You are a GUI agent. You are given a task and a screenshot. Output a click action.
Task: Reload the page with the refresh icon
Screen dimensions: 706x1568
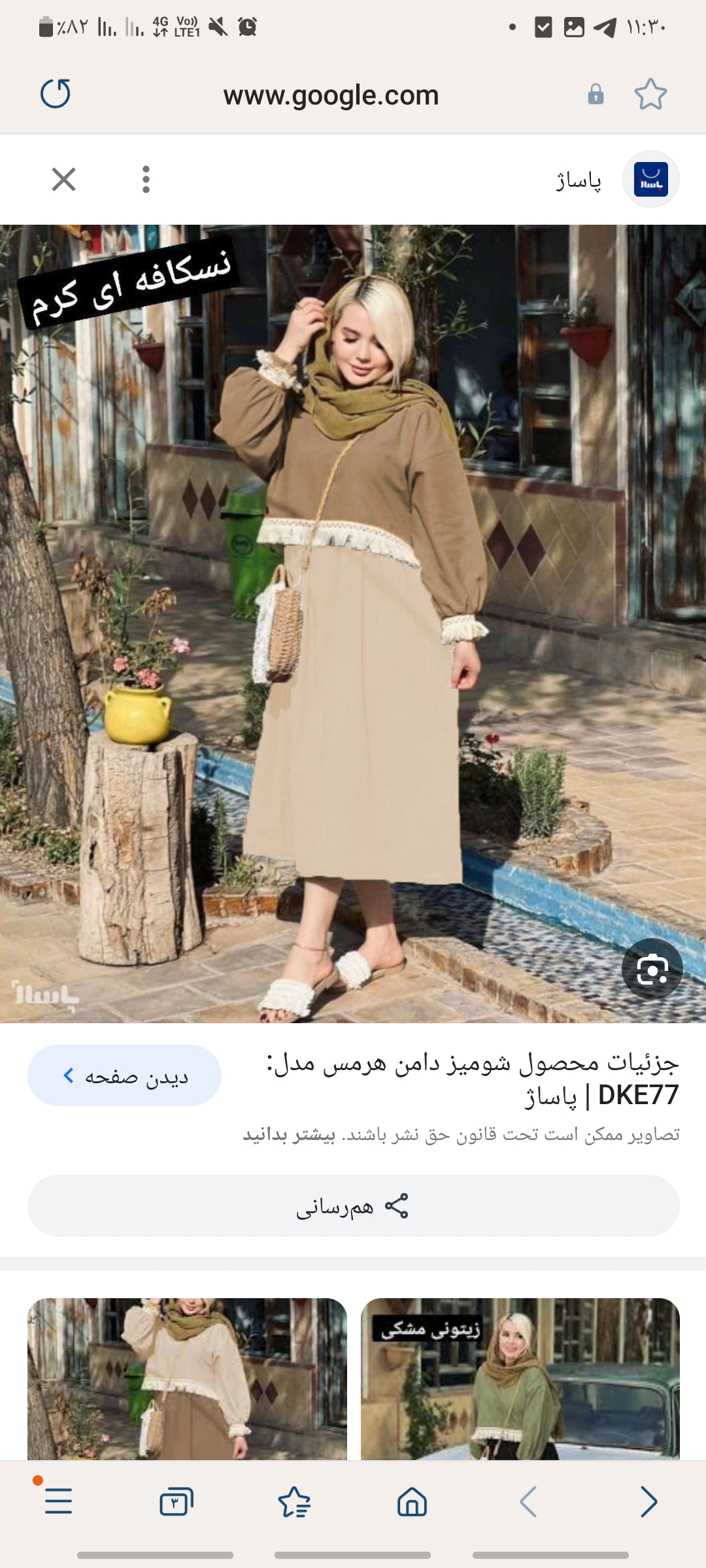pos(56,94)
